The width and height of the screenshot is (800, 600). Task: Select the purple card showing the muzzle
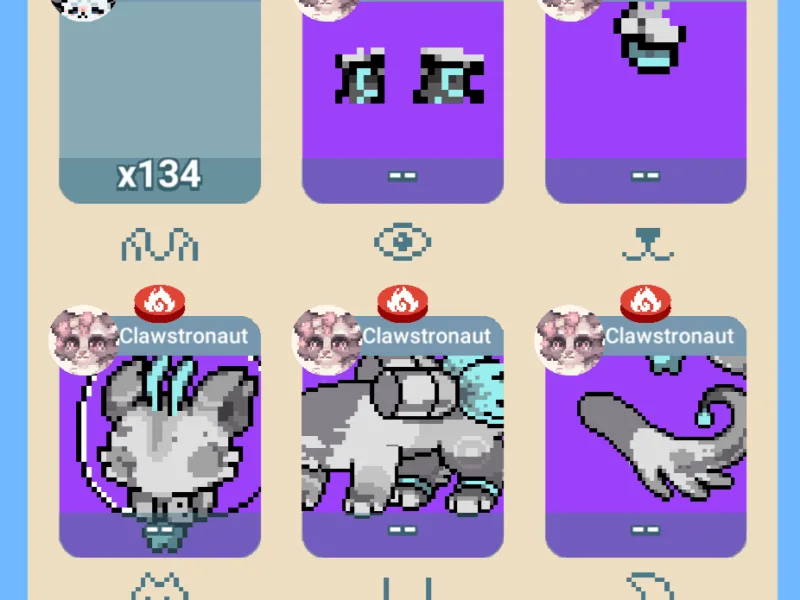645,100
